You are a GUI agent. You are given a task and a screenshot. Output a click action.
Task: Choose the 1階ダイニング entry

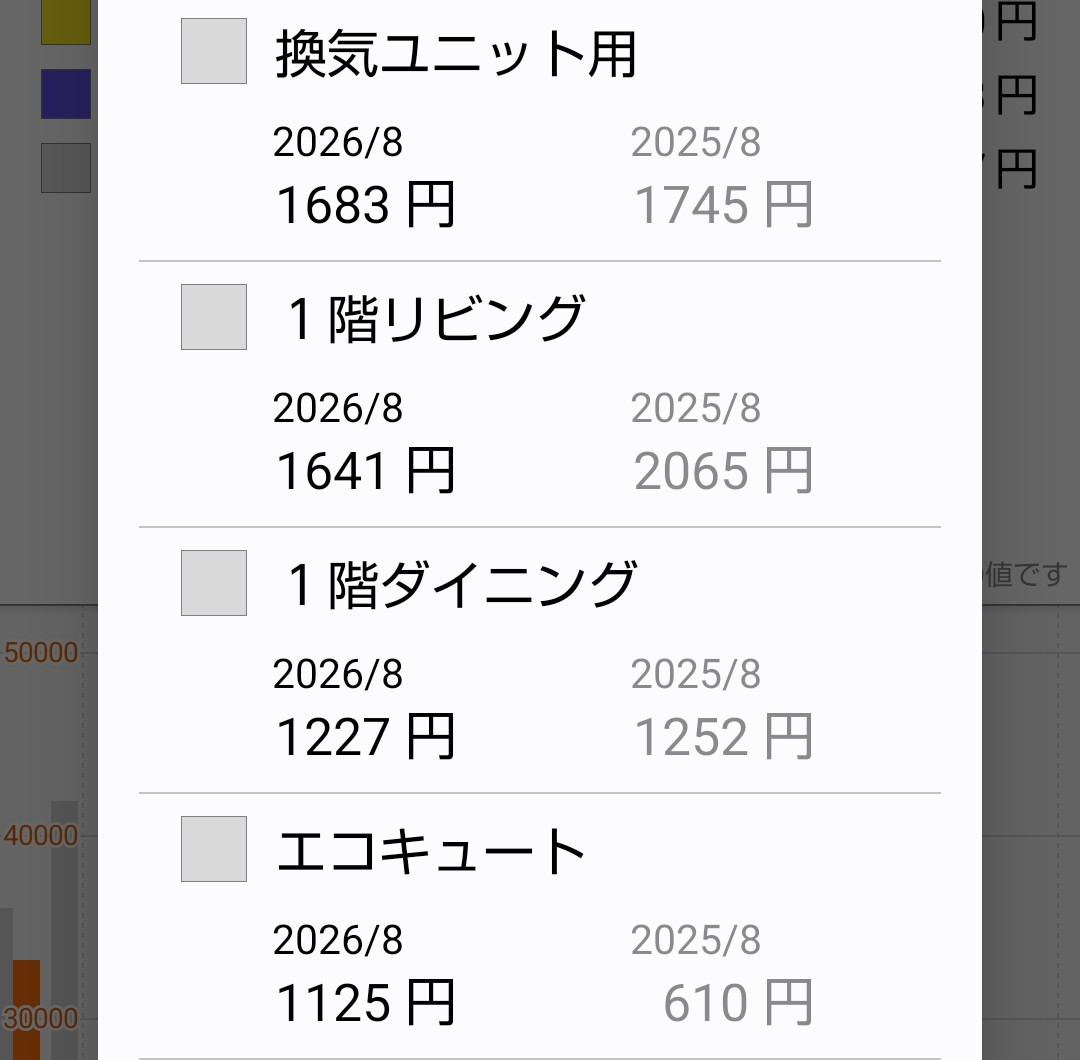539,661
